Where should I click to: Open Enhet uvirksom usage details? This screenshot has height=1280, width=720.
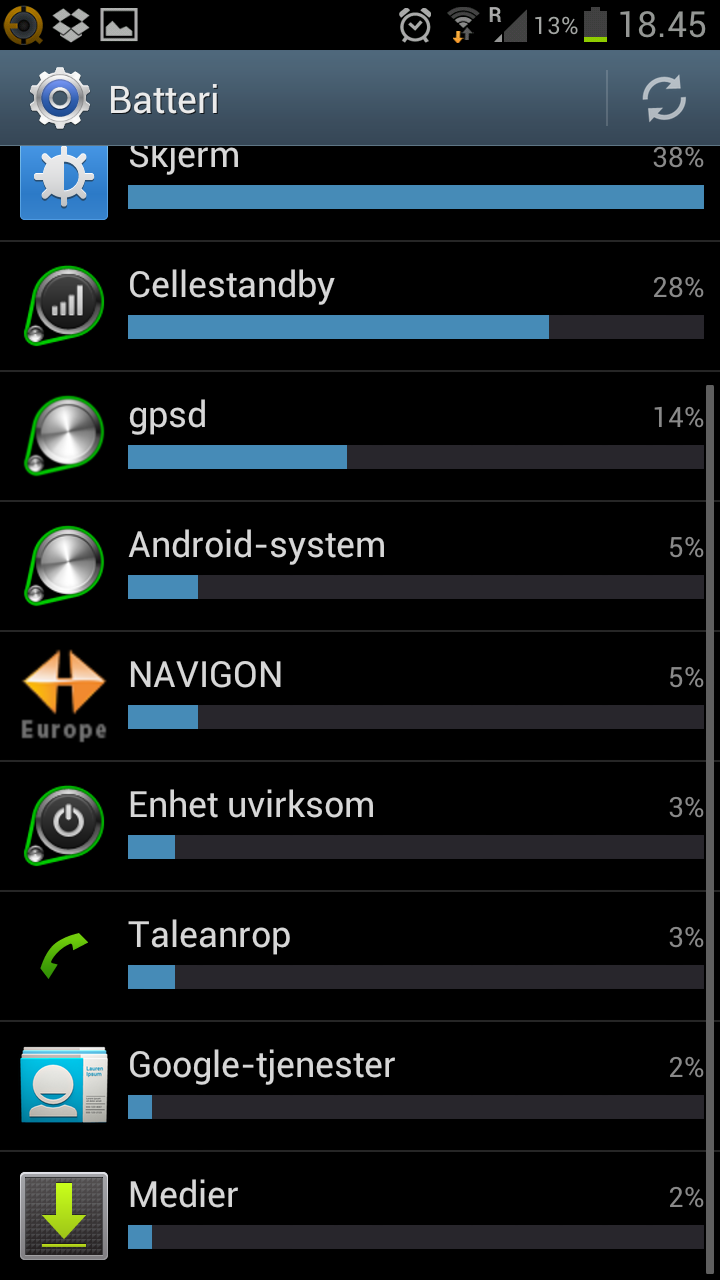[360, 827]
